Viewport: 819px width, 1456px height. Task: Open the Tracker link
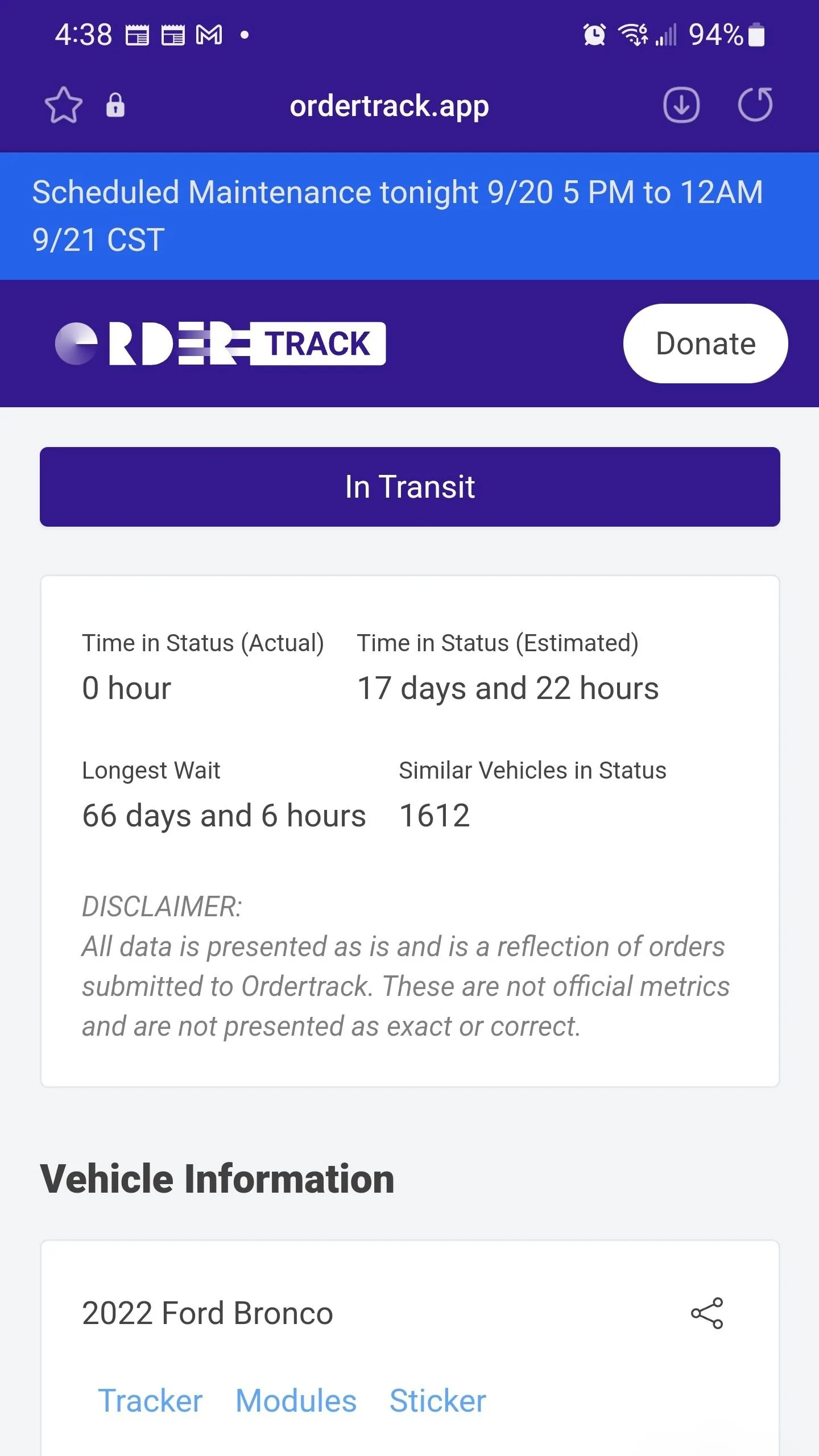[x=150, y=1400]
